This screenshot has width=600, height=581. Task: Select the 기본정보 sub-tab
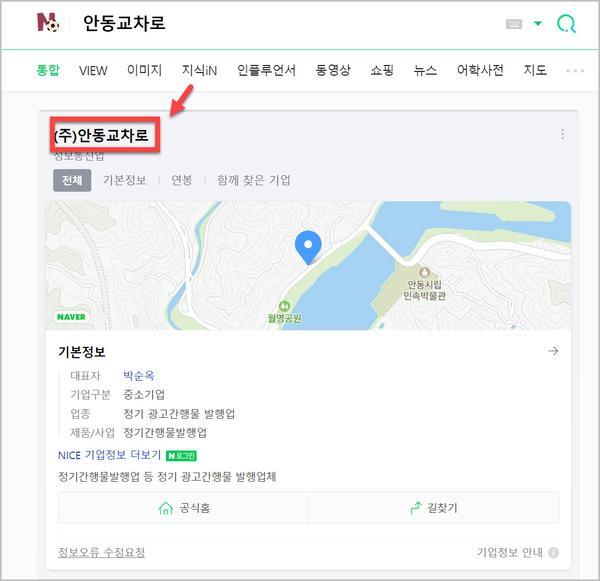(125, 180)
